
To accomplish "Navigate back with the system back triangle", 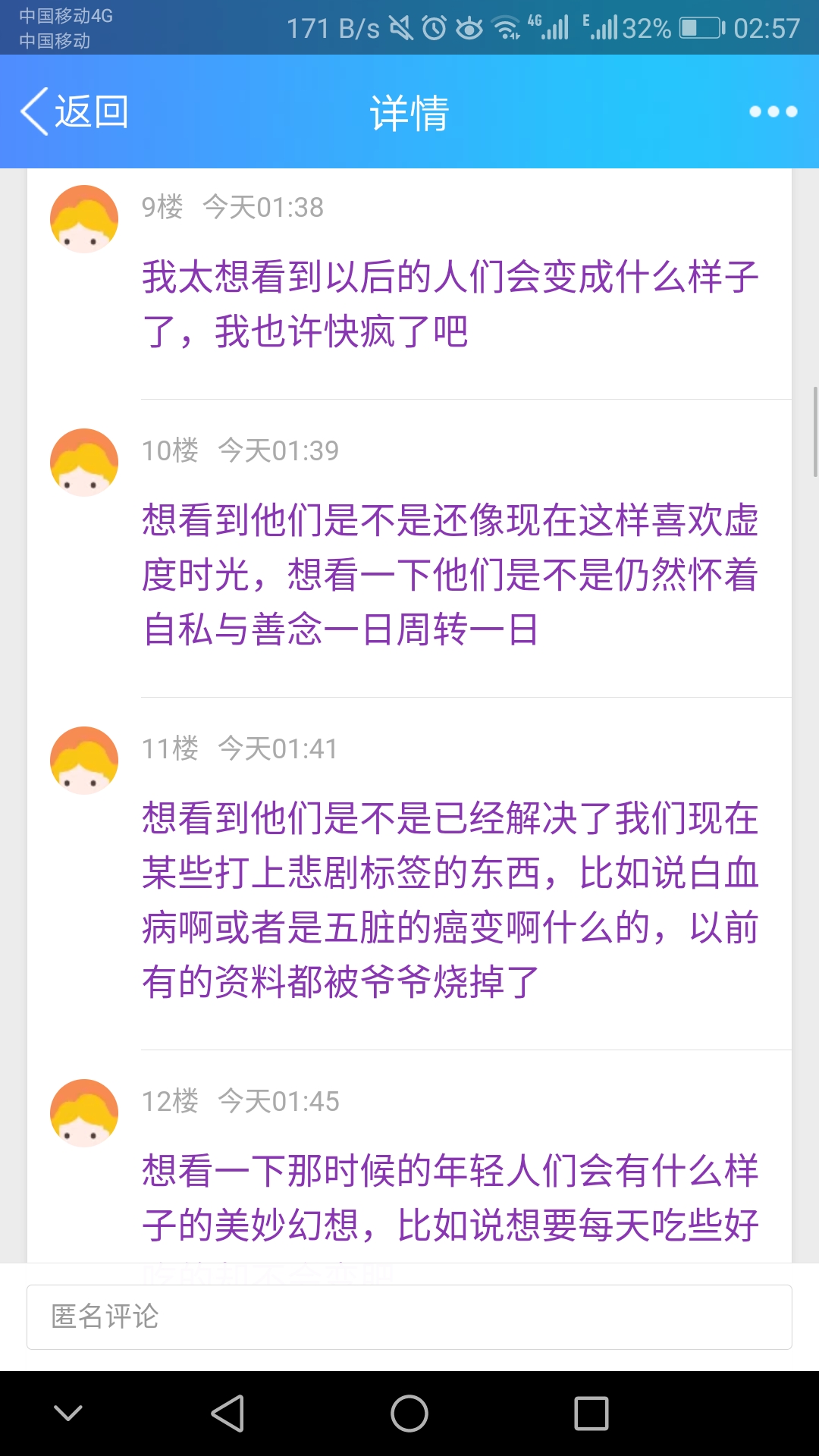I will pos(227,1414).
